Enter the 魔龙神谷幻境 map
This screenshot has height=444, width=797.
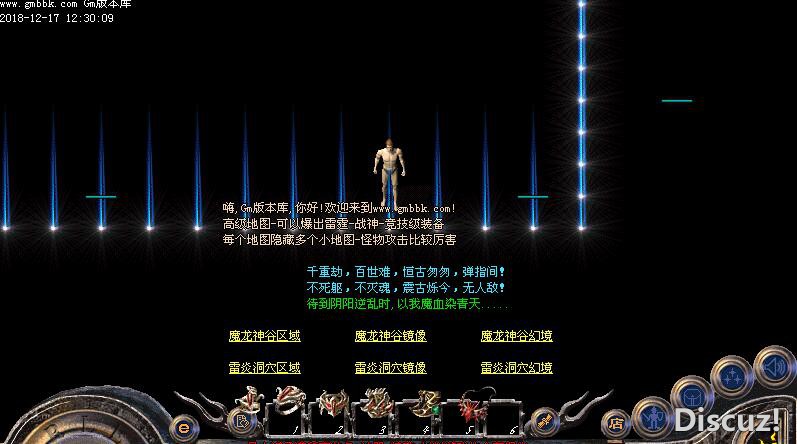click(516, 336)
